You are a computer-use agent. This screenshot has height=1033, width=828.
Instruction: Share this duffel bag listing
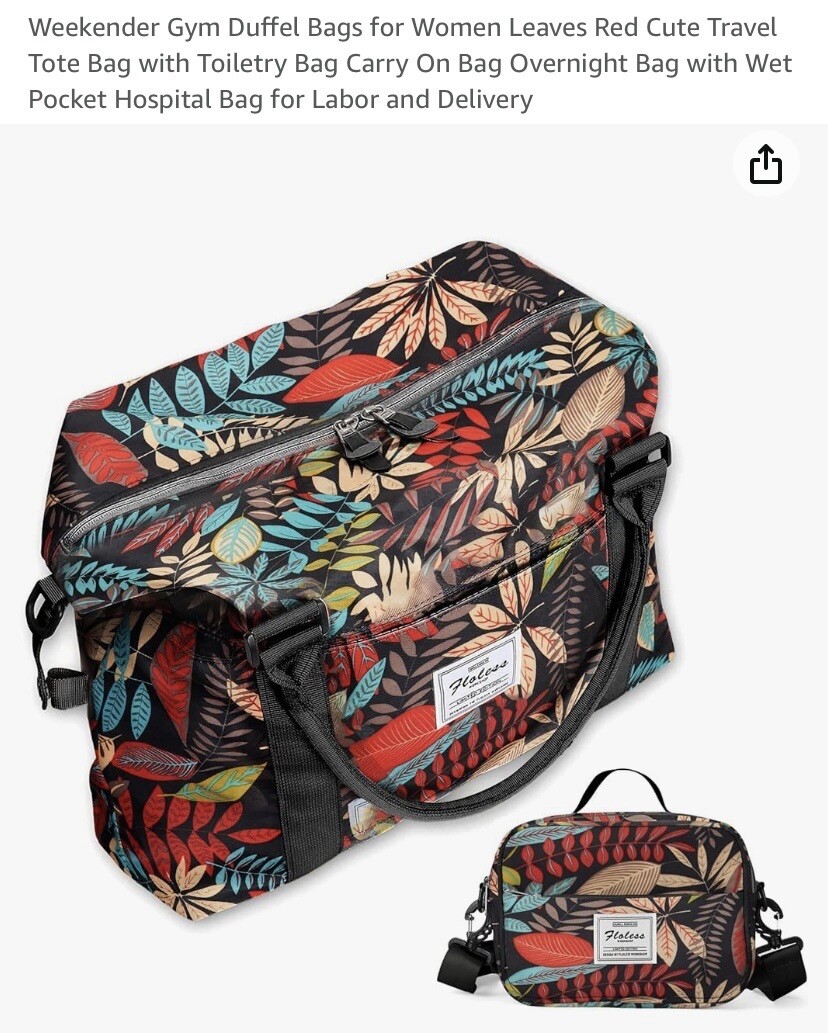[765, 164]
